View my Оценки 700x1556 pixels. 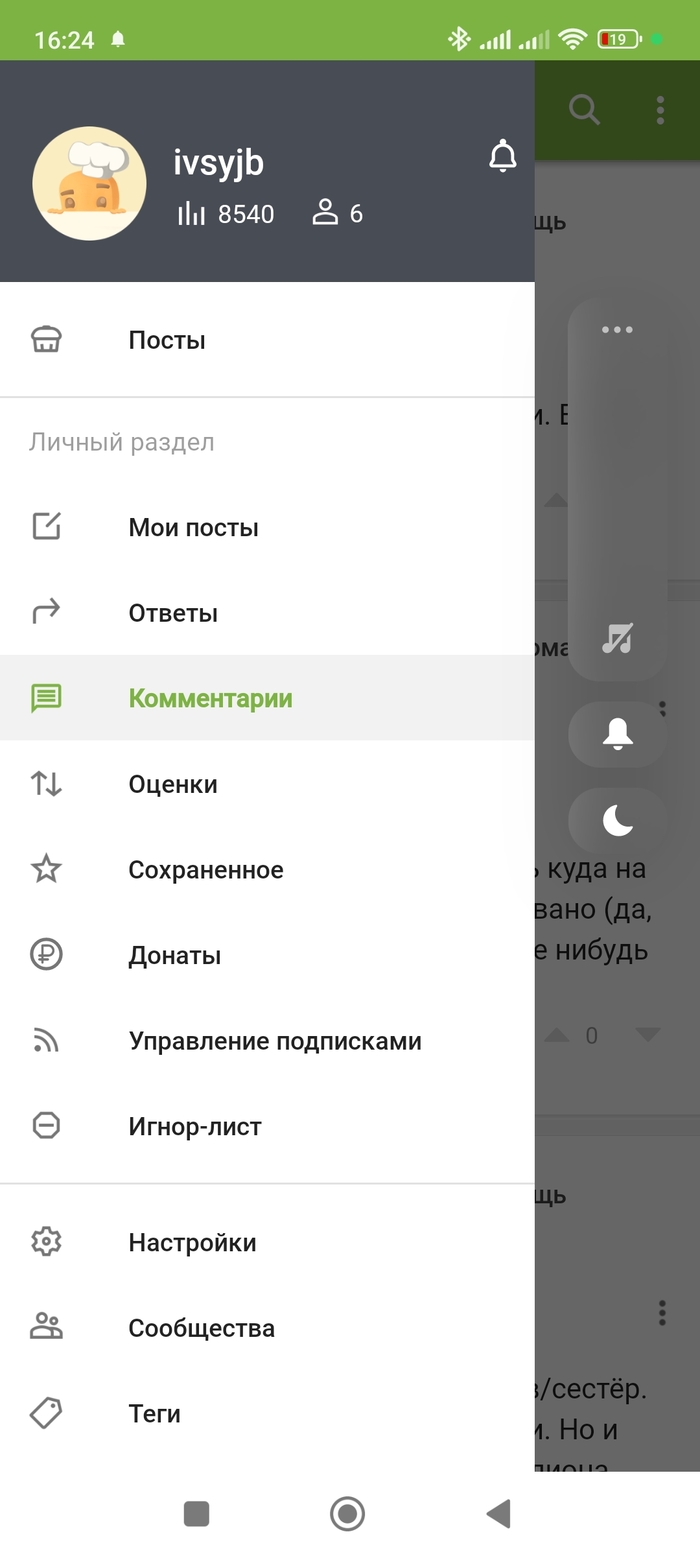(173, 784)
